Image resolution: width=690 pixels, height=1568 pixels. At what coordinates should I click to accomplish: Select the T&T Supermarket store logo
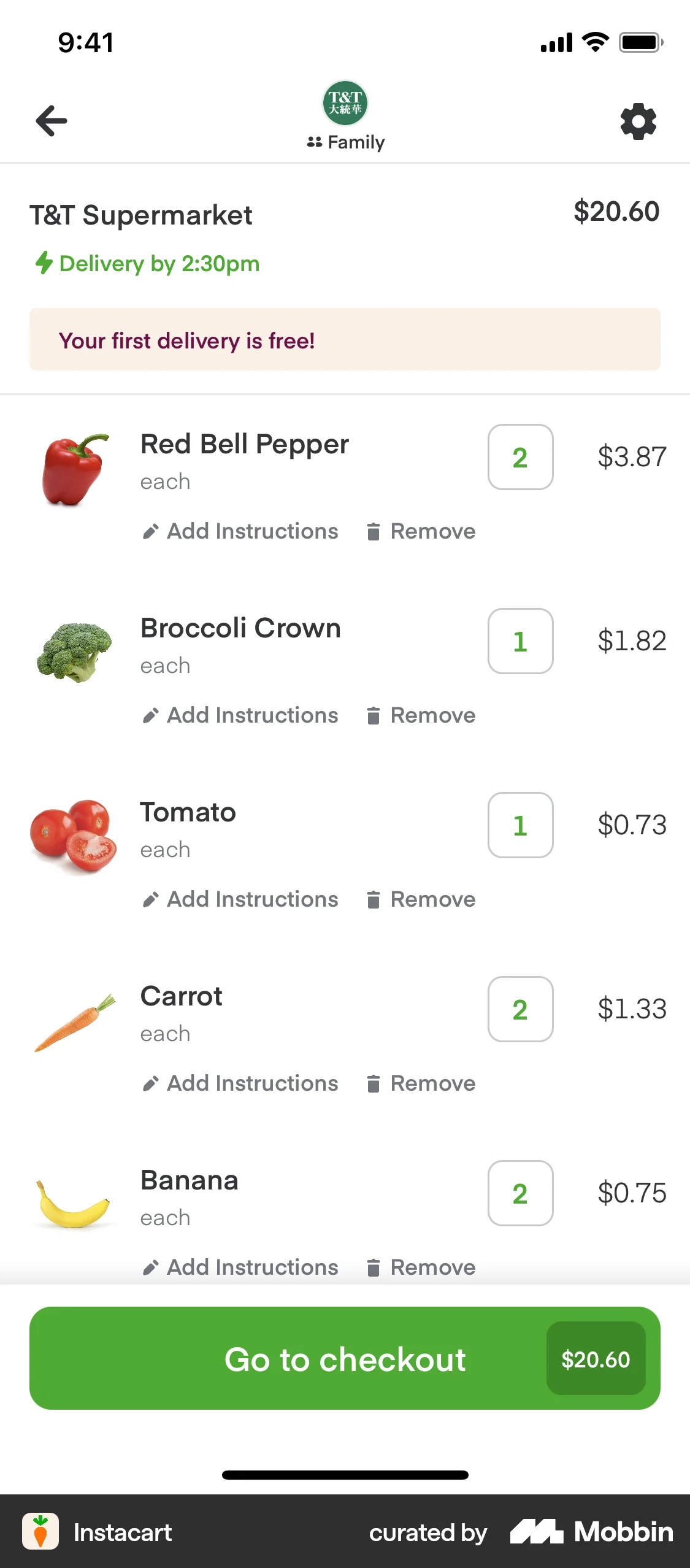pyautogui.click(x=345, y=102)
